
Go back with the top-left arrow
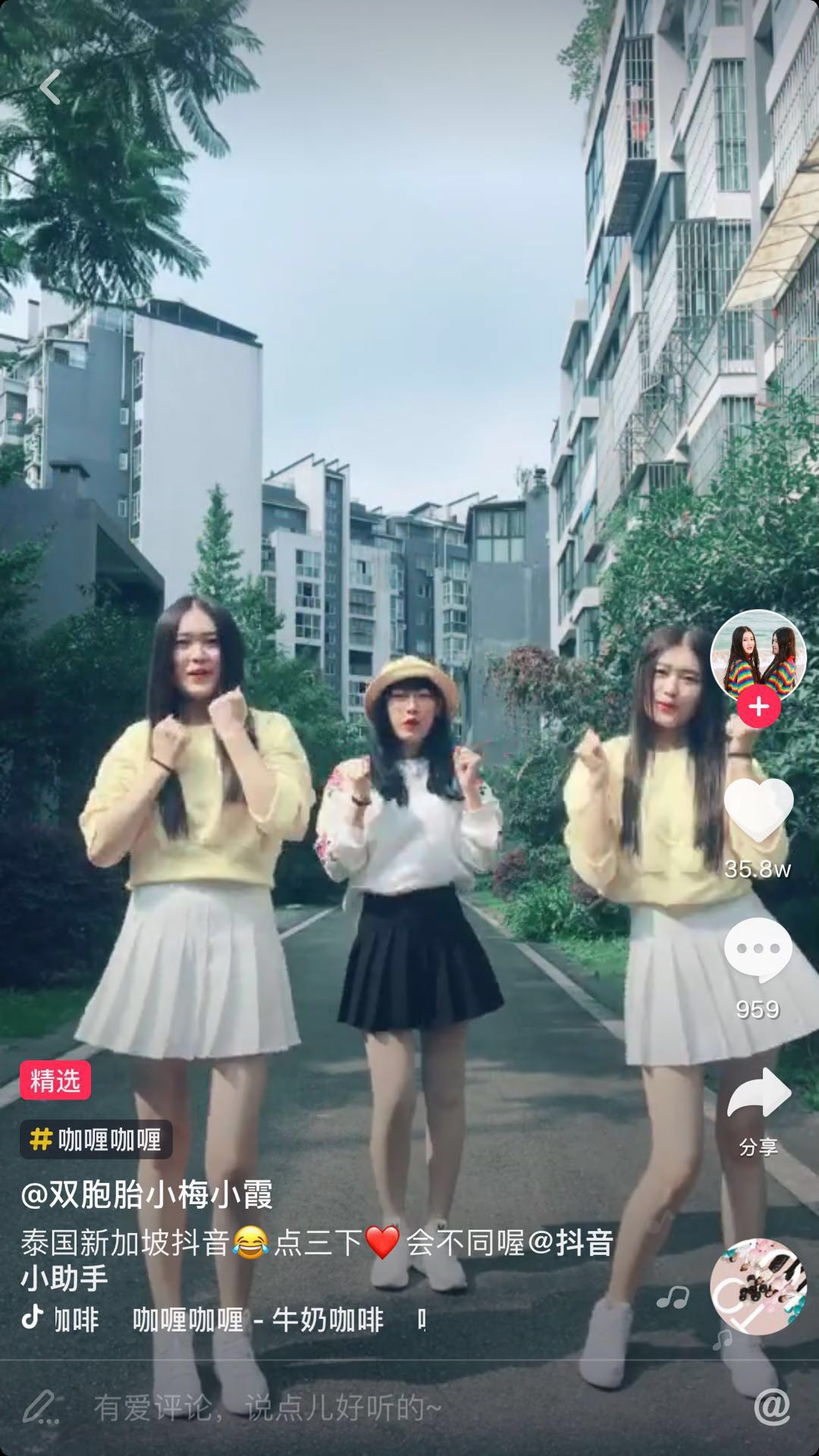click(x=51, y=87)
